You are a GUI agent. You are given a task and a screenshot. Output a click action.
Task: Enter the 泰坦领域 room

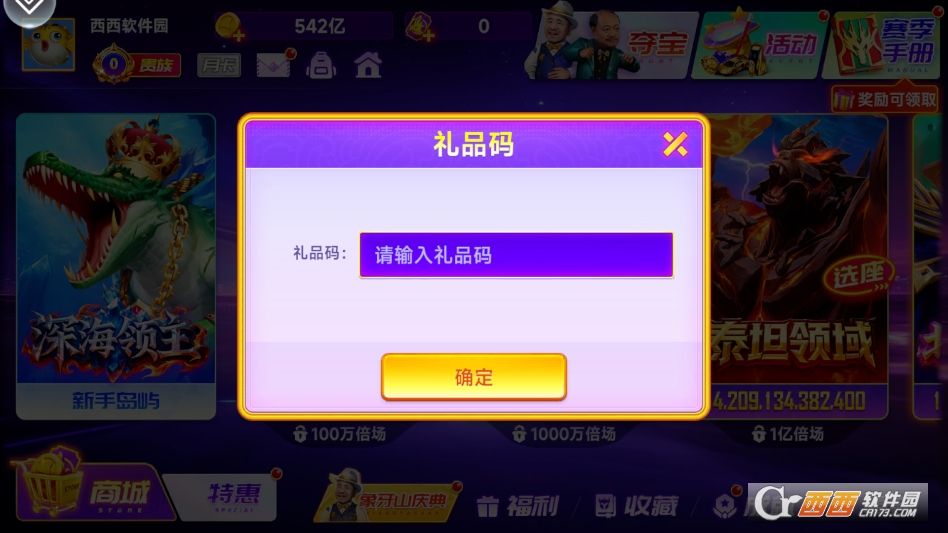798,265
